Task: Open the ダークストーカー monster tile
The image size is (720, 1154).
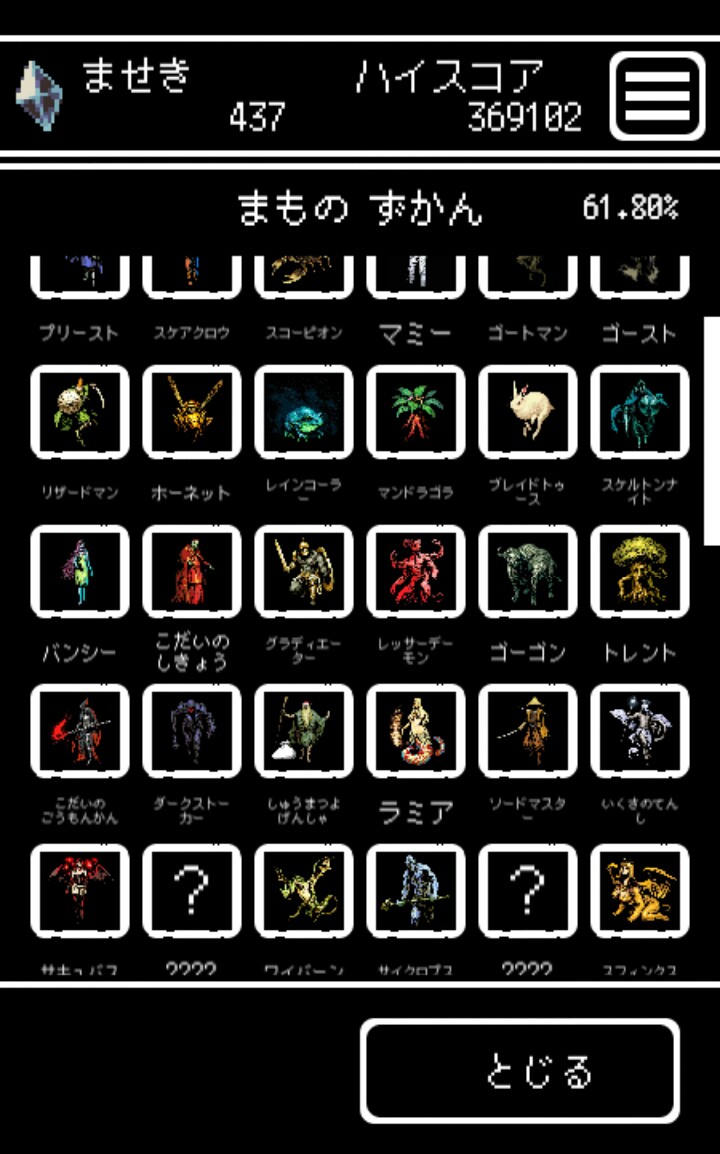Action: [191, 731]
